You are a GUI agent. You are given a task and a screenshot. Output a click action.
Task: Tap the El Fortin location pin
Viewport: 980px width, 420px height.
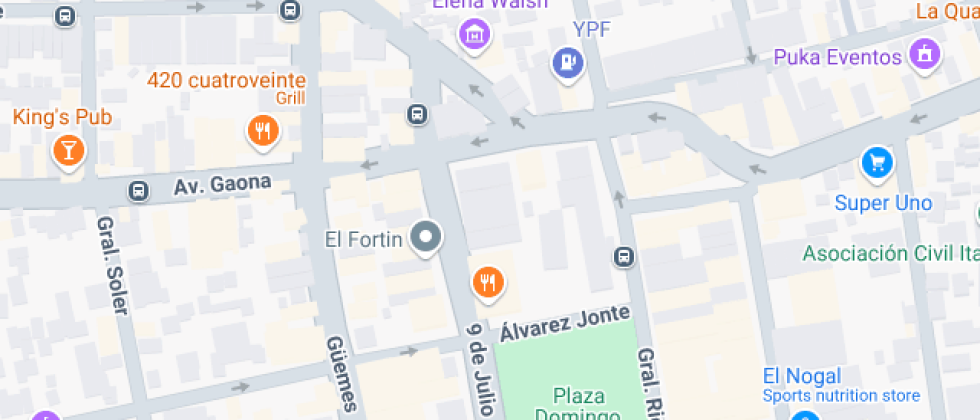428,238
